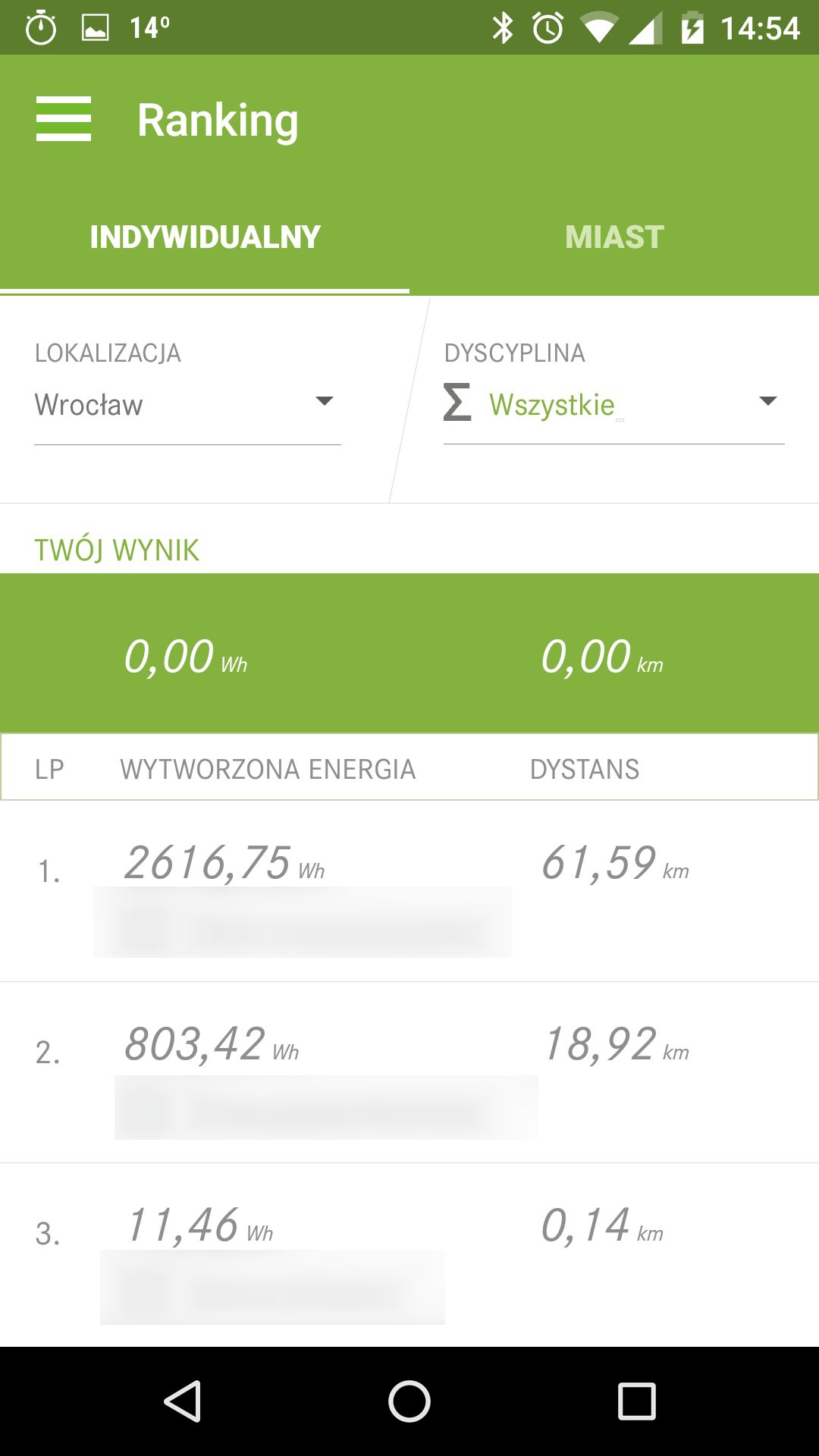Screen dimensions: 819x1456
Task: Go back using the system back button
Action: (x=182, y=1401)
